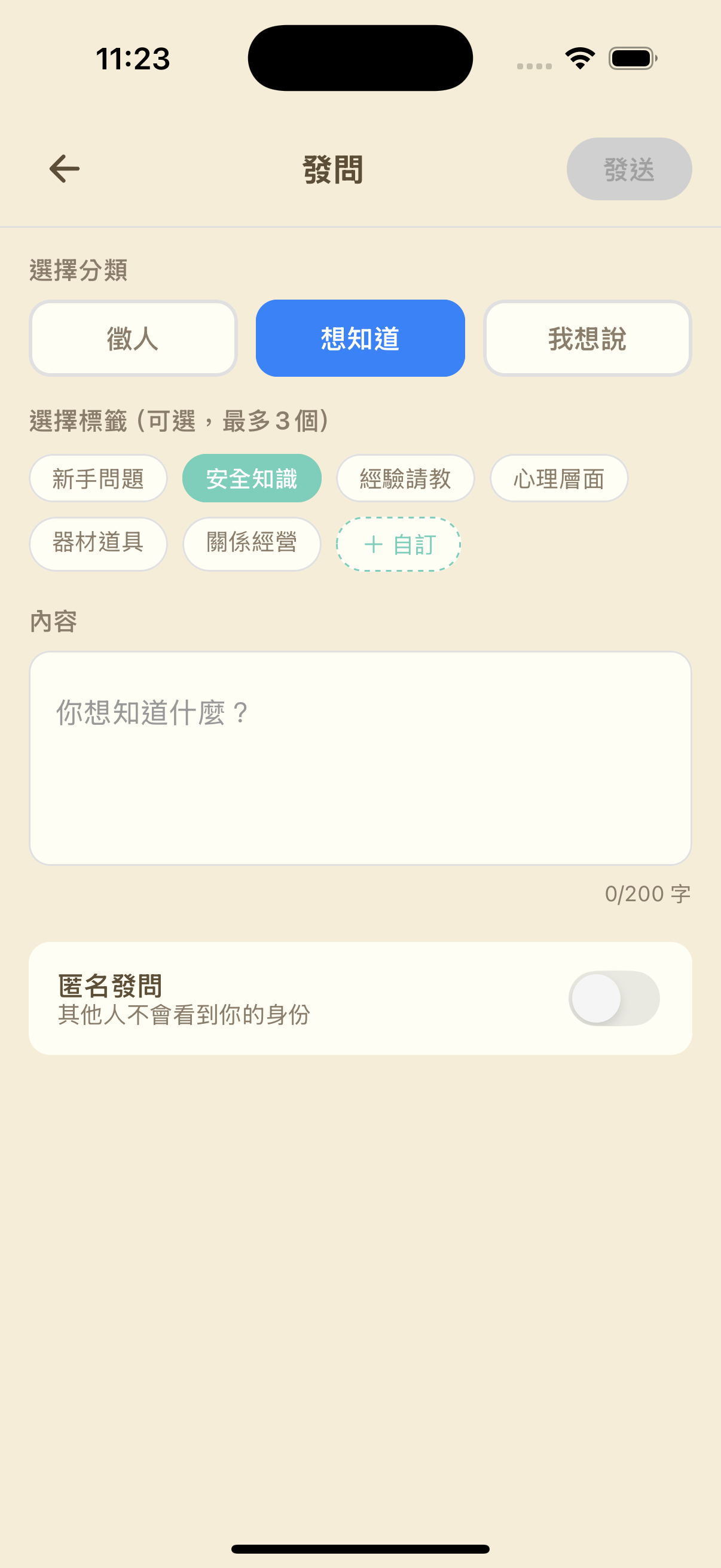721x1568 pixels.
Task: Toggle the 新手問題 tag
Action: pyautogui.click(x=98, y=478)
